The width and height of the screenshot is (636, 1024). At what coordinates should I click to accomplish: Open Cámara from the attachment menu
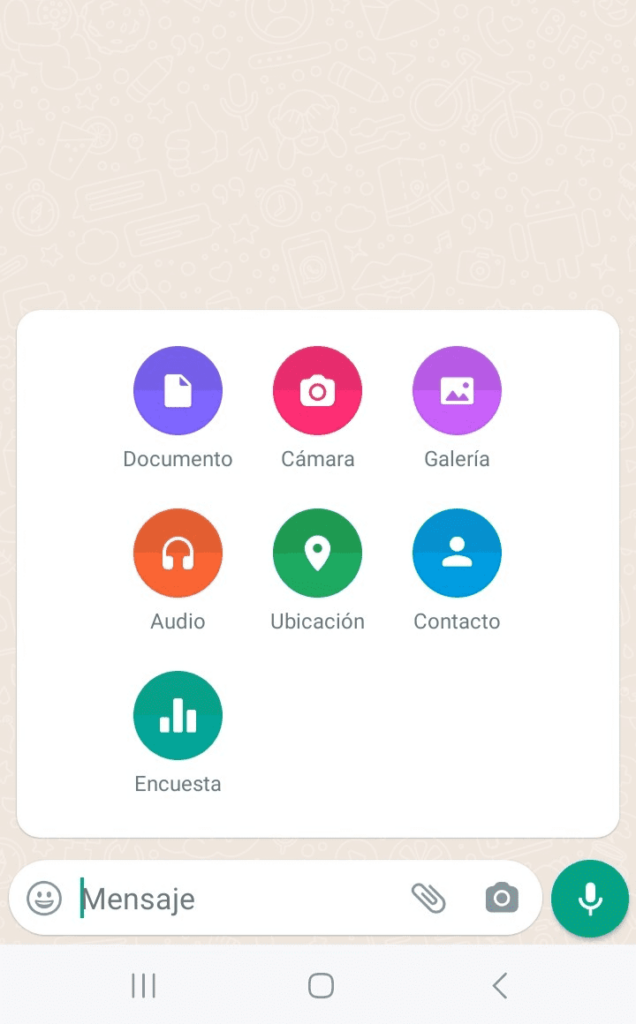[x=317, y=391]
